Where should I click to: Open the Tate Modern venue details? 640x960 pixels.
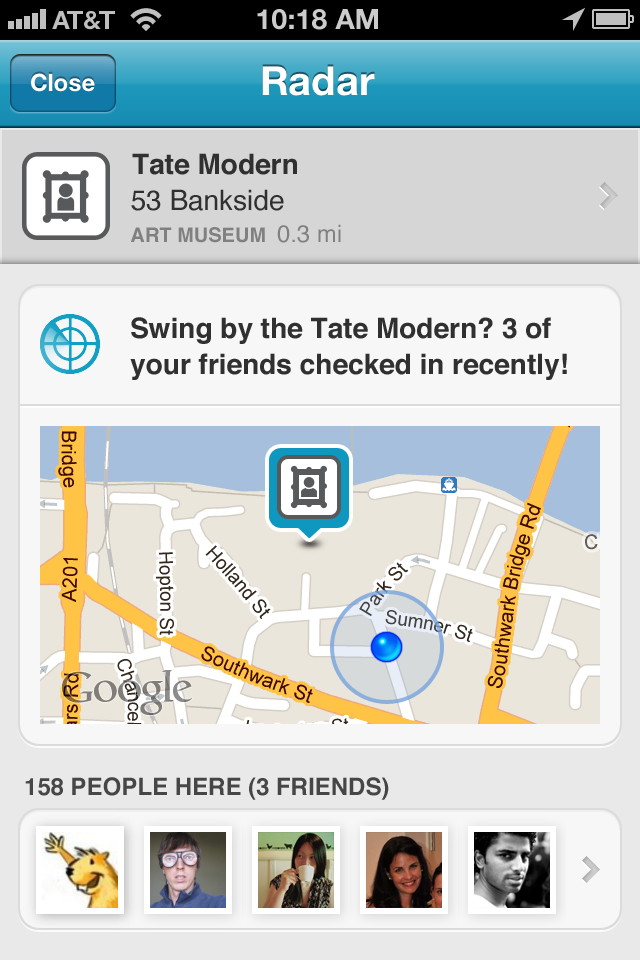(320, 197)
